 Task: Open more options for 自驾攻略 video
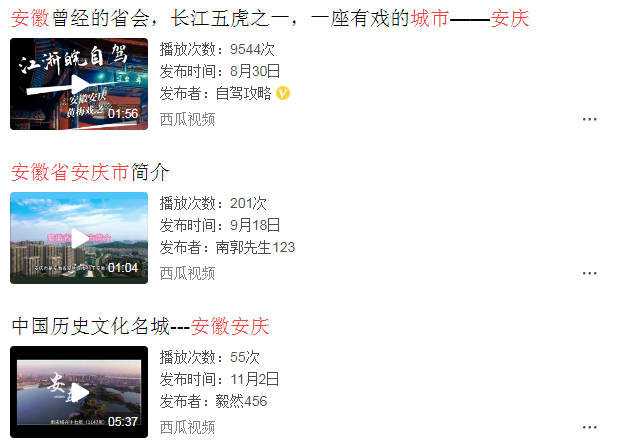[589, 119]
